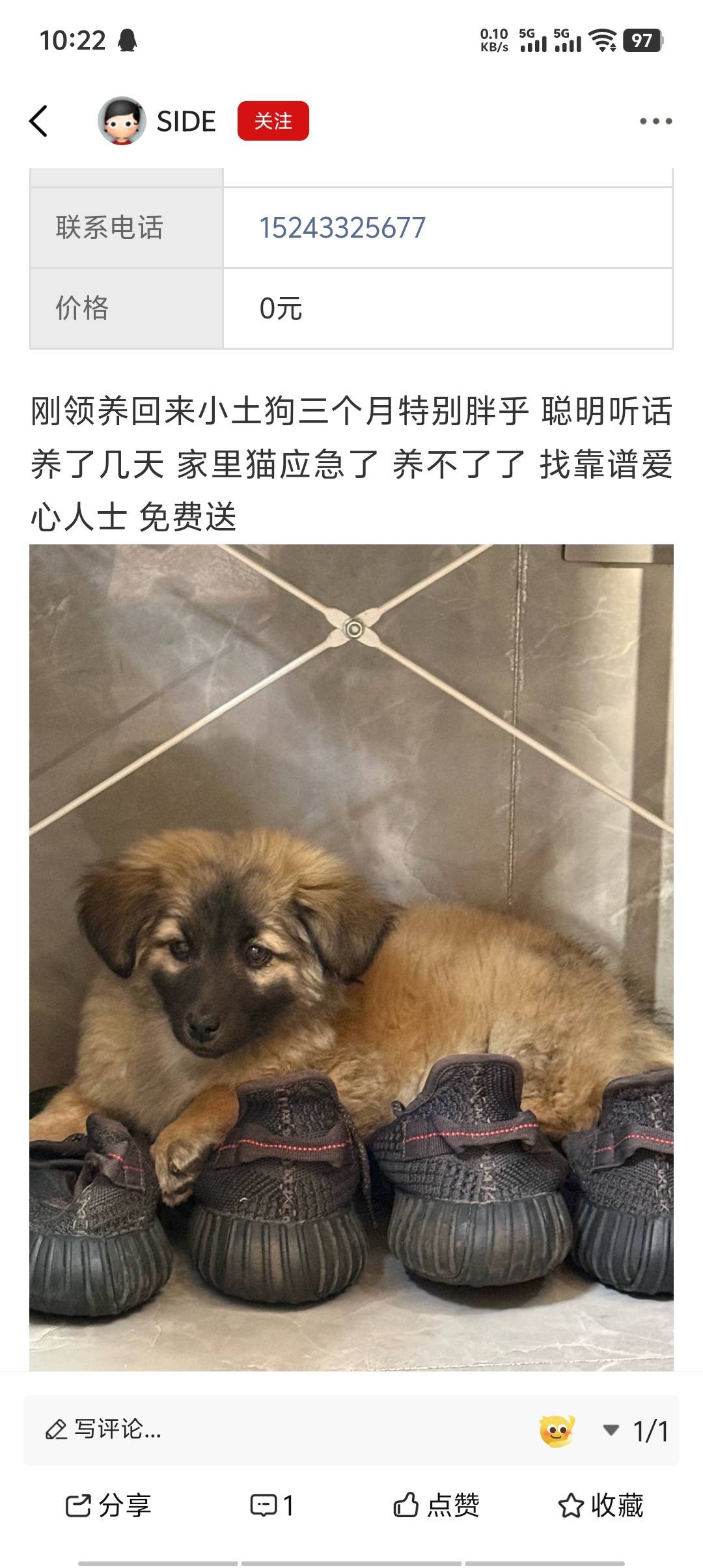Save this post with 收藏
This screenshot has width=703, height=1568.
600,1505
